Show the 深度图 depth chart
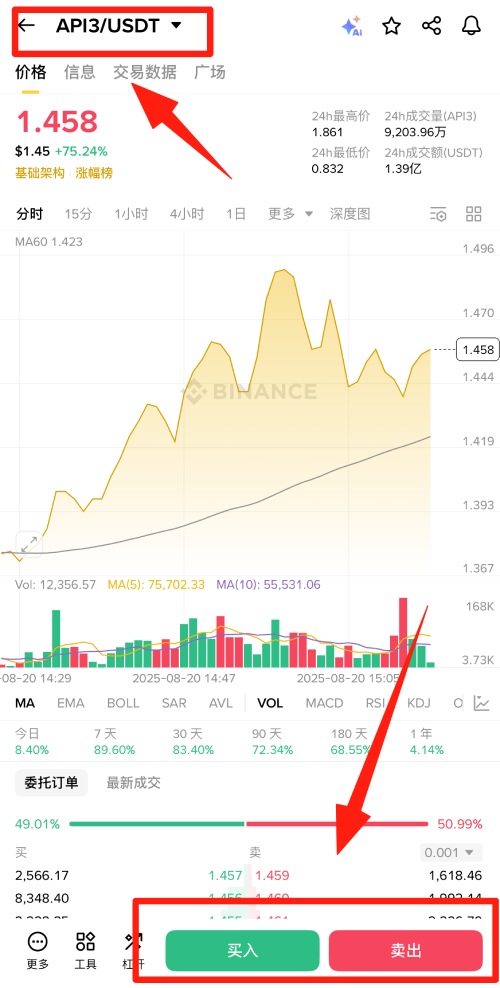Screen dimensions: 500x988 [350, 214]
